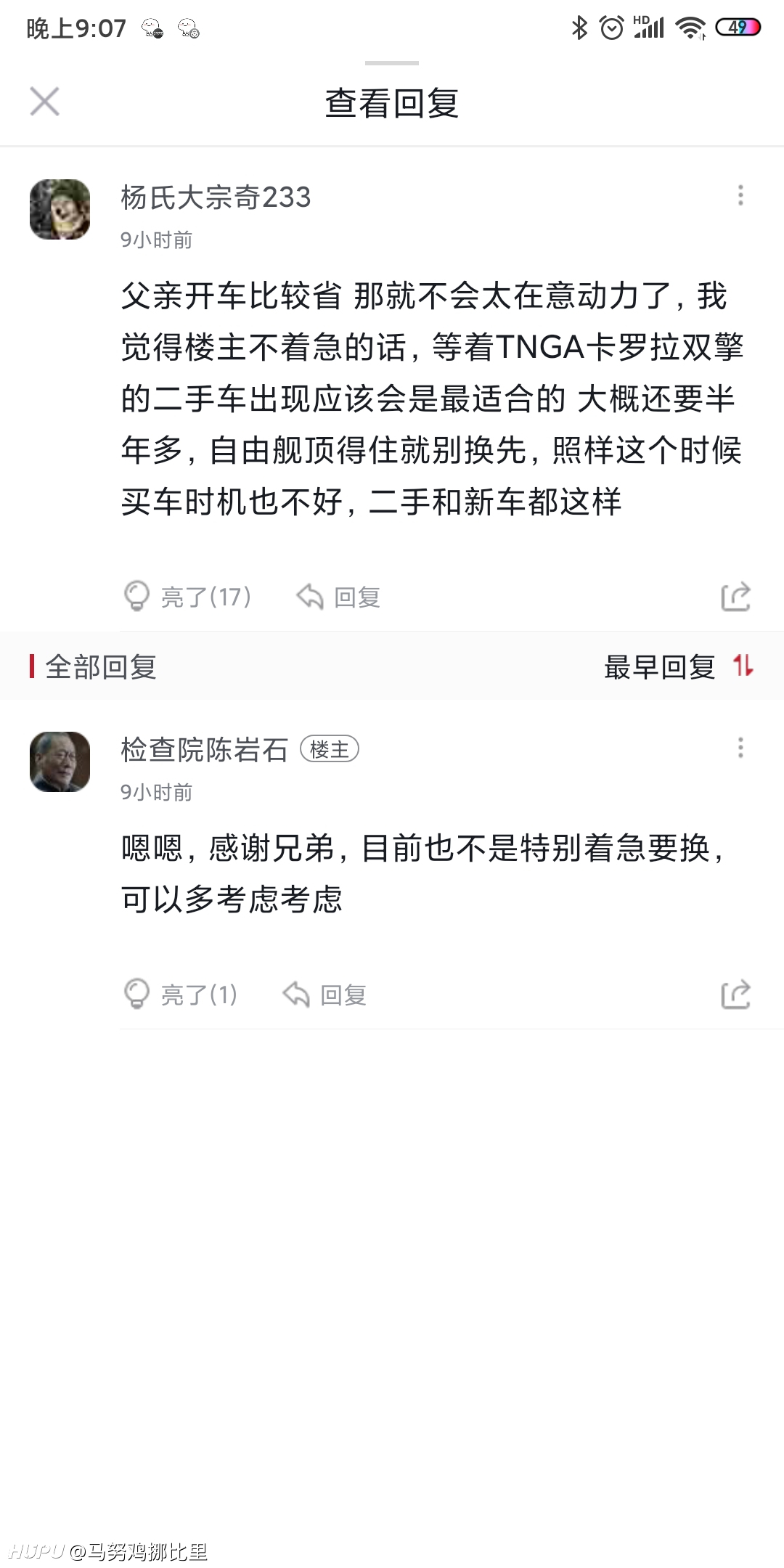
Task: Open overflow menu on 杨氏大宗奇233's comment
Action: coord(740,195)
